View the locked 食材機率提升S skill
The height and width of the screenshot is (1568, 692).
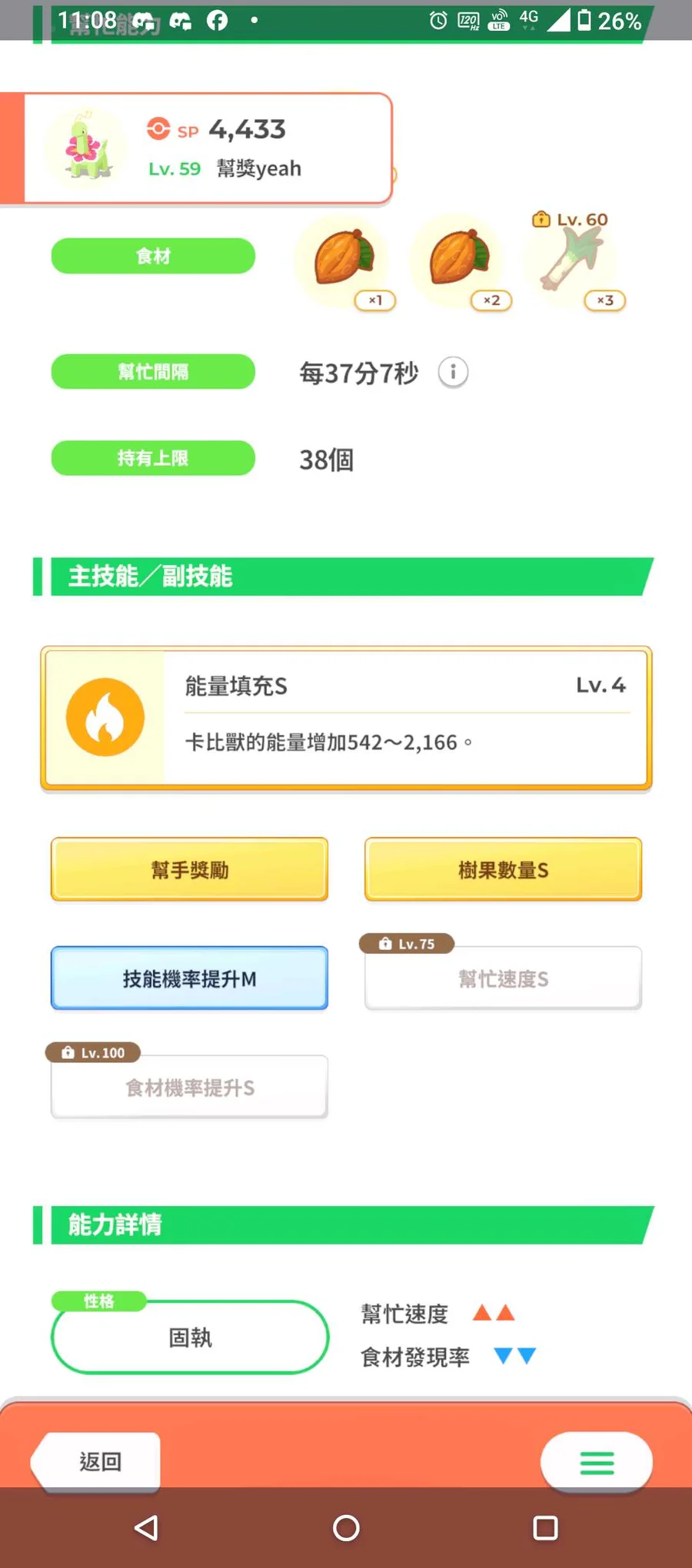pyautogui.click(x=189, y=1087)
